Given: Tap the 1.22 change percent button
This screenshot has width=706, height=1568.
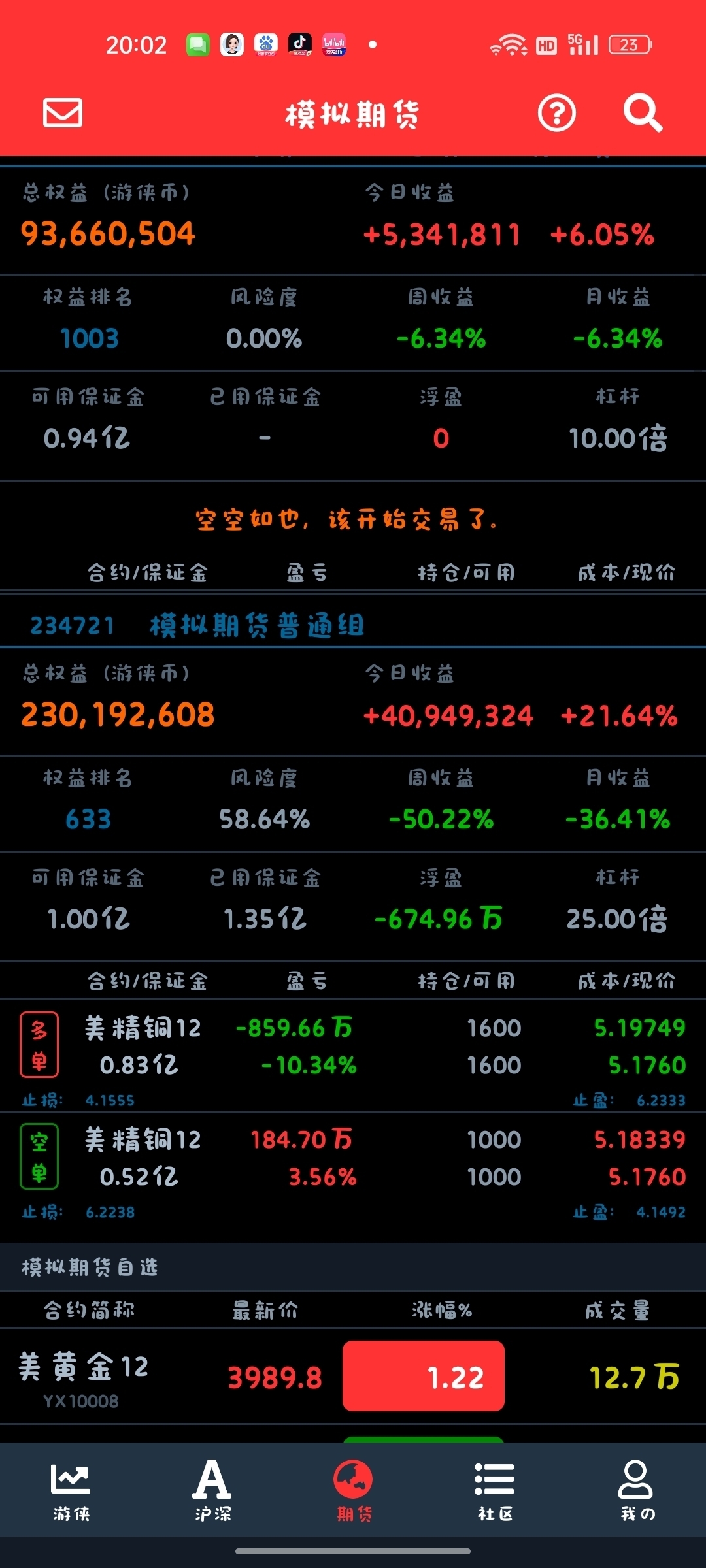Looking at the screenshot, I should tap(424, 1376).
